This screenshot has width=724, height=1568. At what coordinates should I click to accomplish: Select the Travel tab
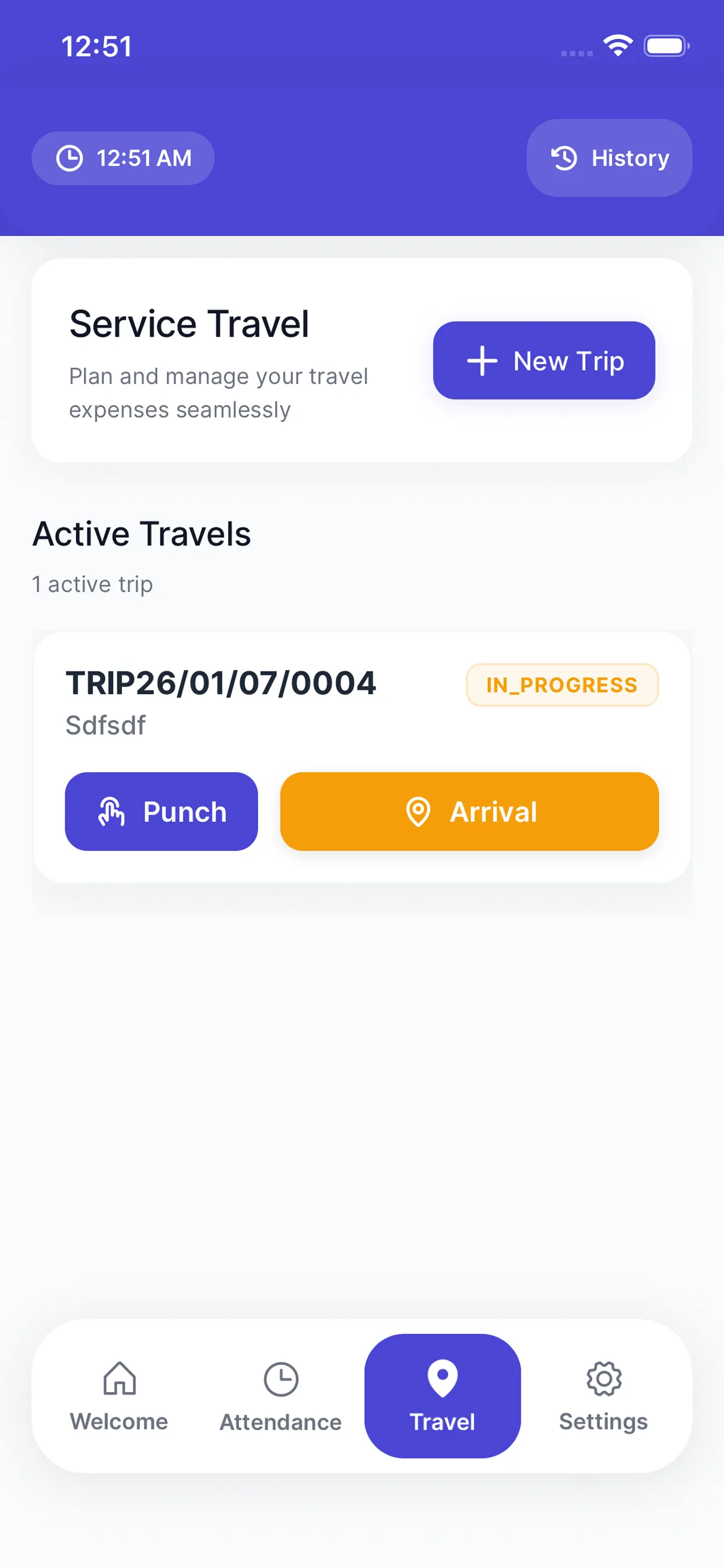(x=442, y=1396)
